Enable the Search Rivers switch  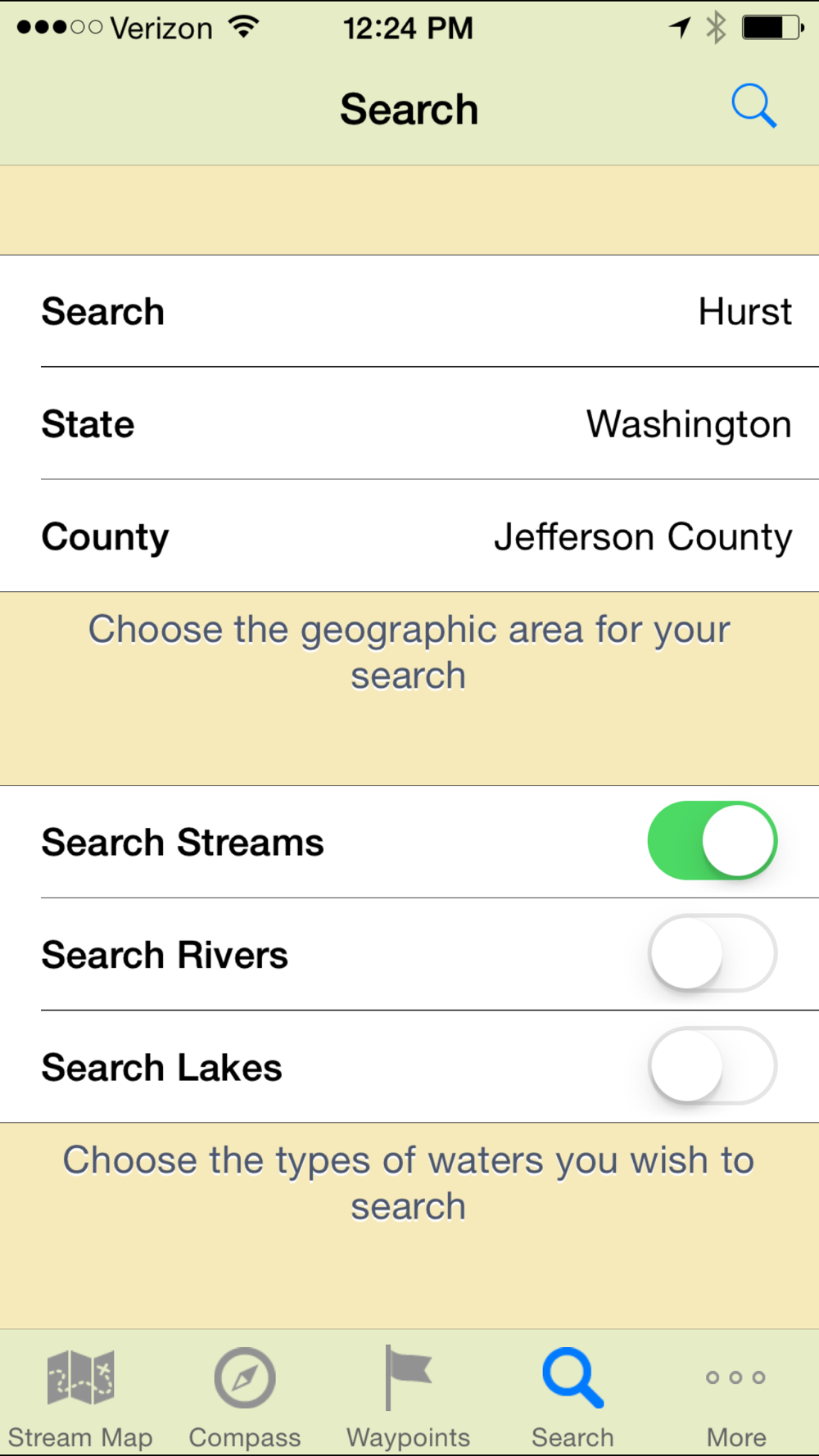[x=712, y=953]
